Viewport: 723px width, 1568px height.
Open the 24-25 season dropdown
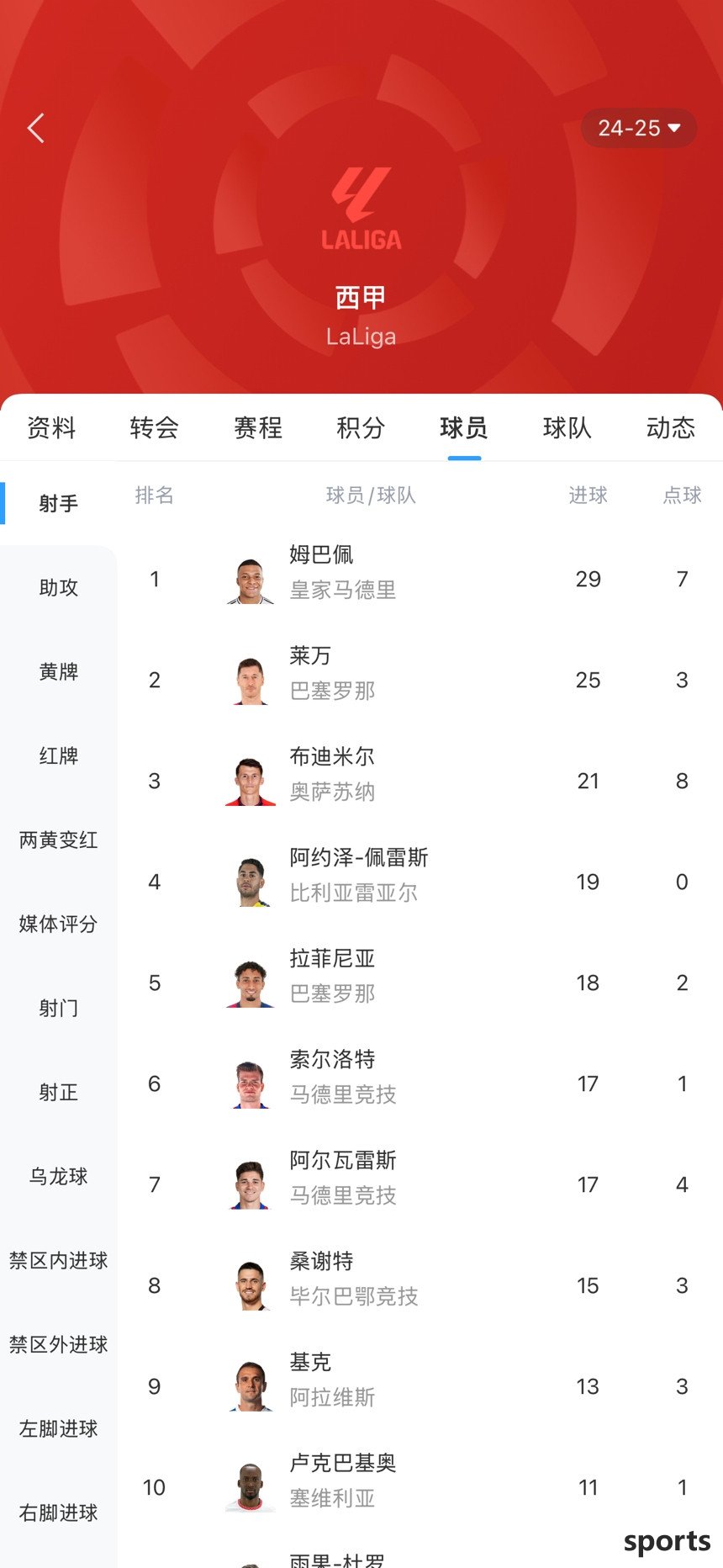[639, 129]
